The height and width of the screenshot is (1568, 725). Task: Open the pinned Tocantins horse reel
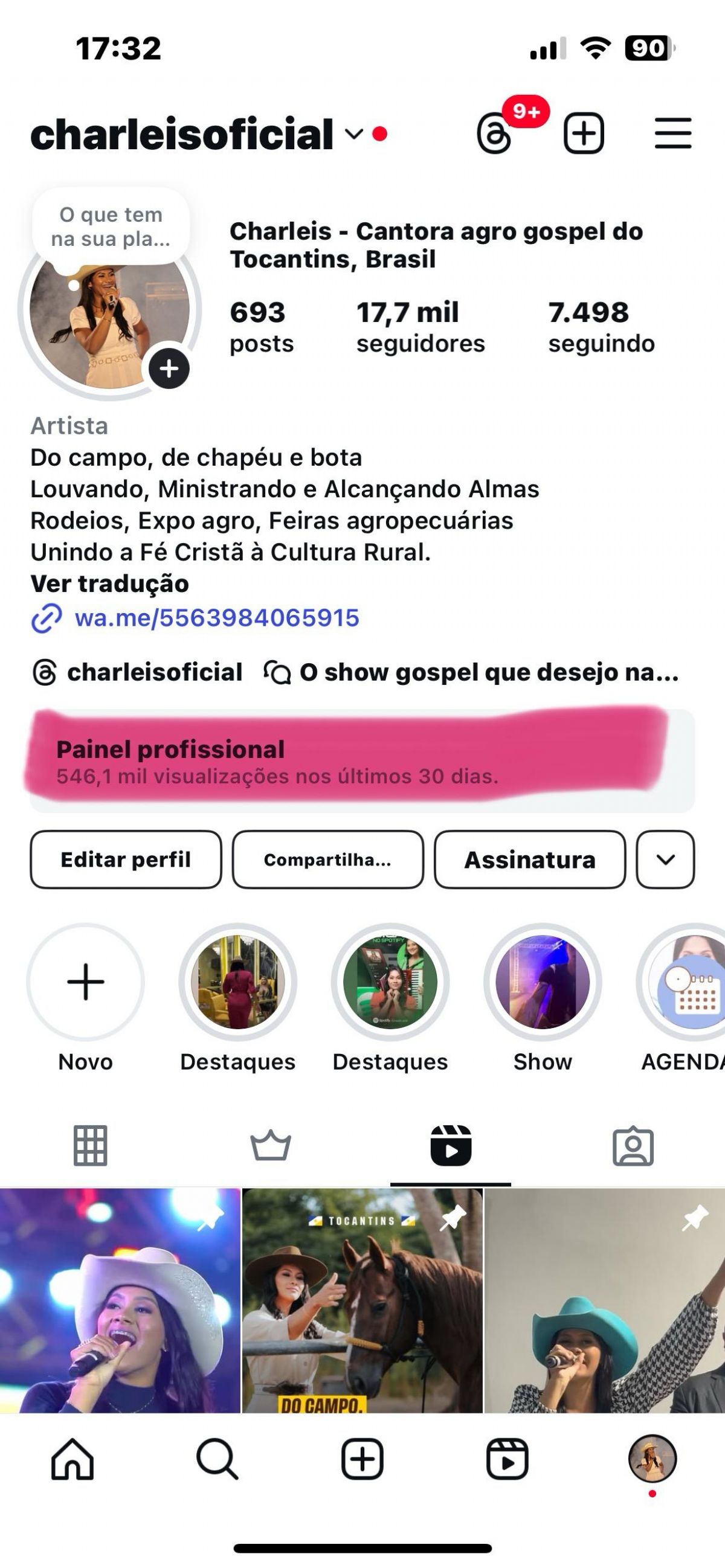click(x=362, y=1300)
